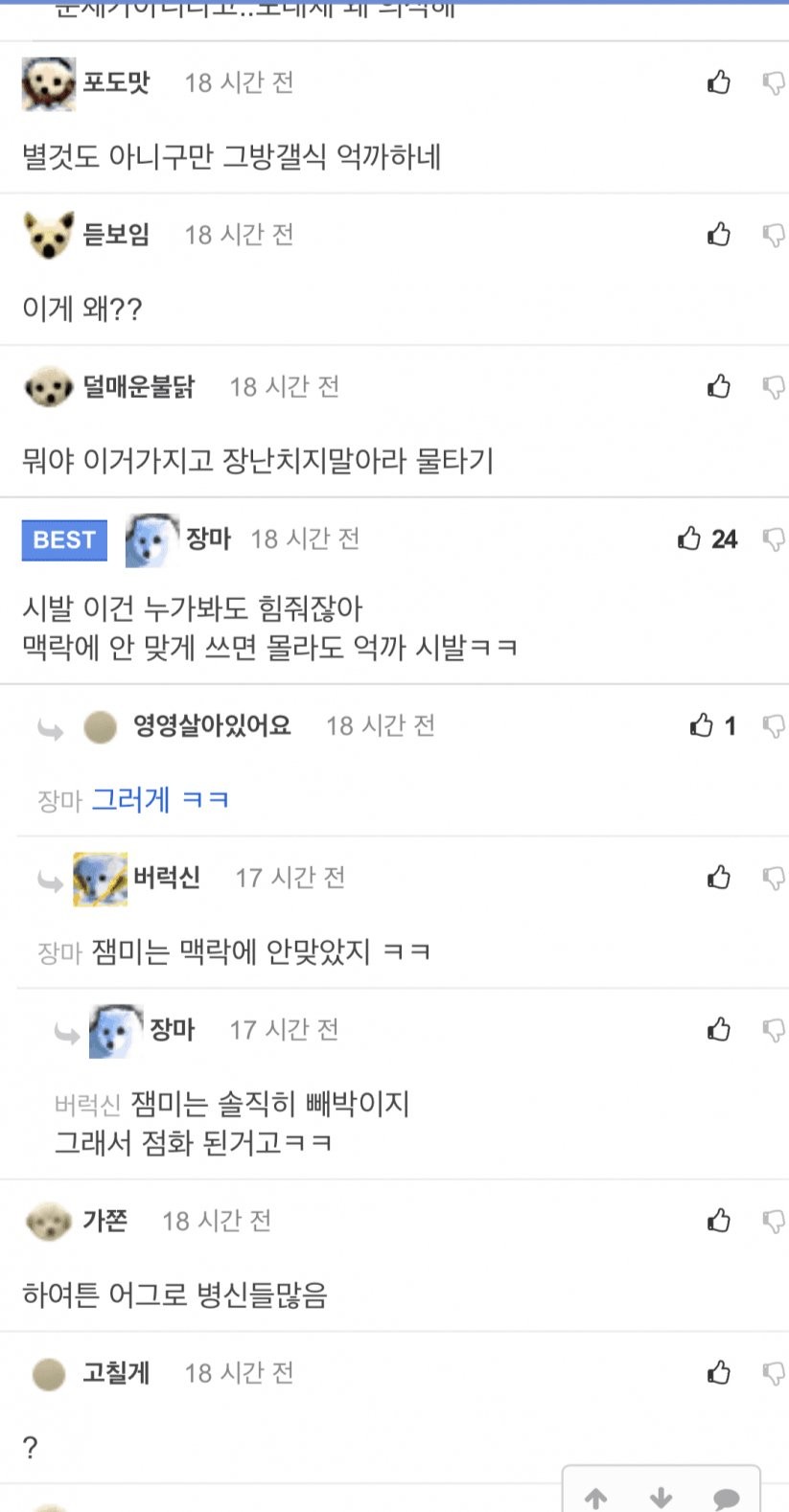
Task: Like the BEST comment by 장마
Action: [689, 538]
